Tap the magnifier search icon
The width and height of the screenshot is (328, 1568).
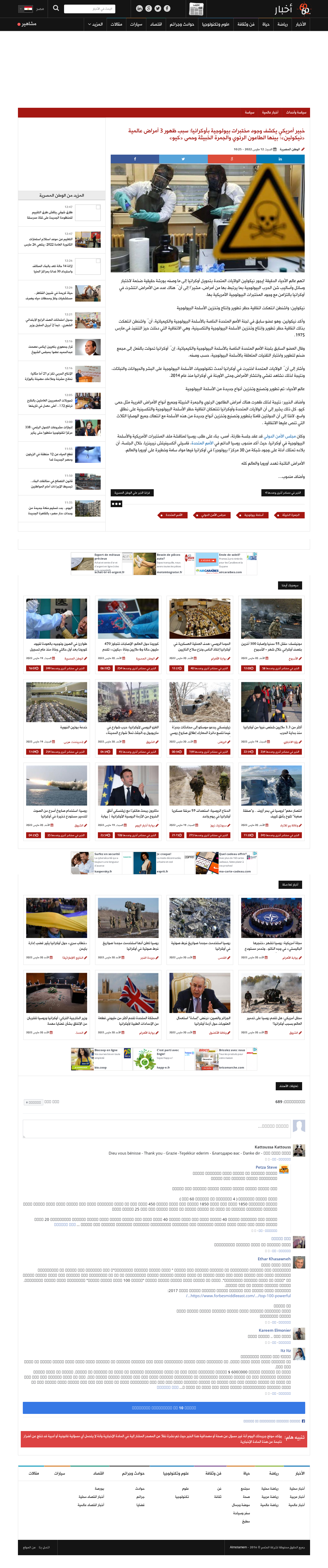tap(56, 8)
